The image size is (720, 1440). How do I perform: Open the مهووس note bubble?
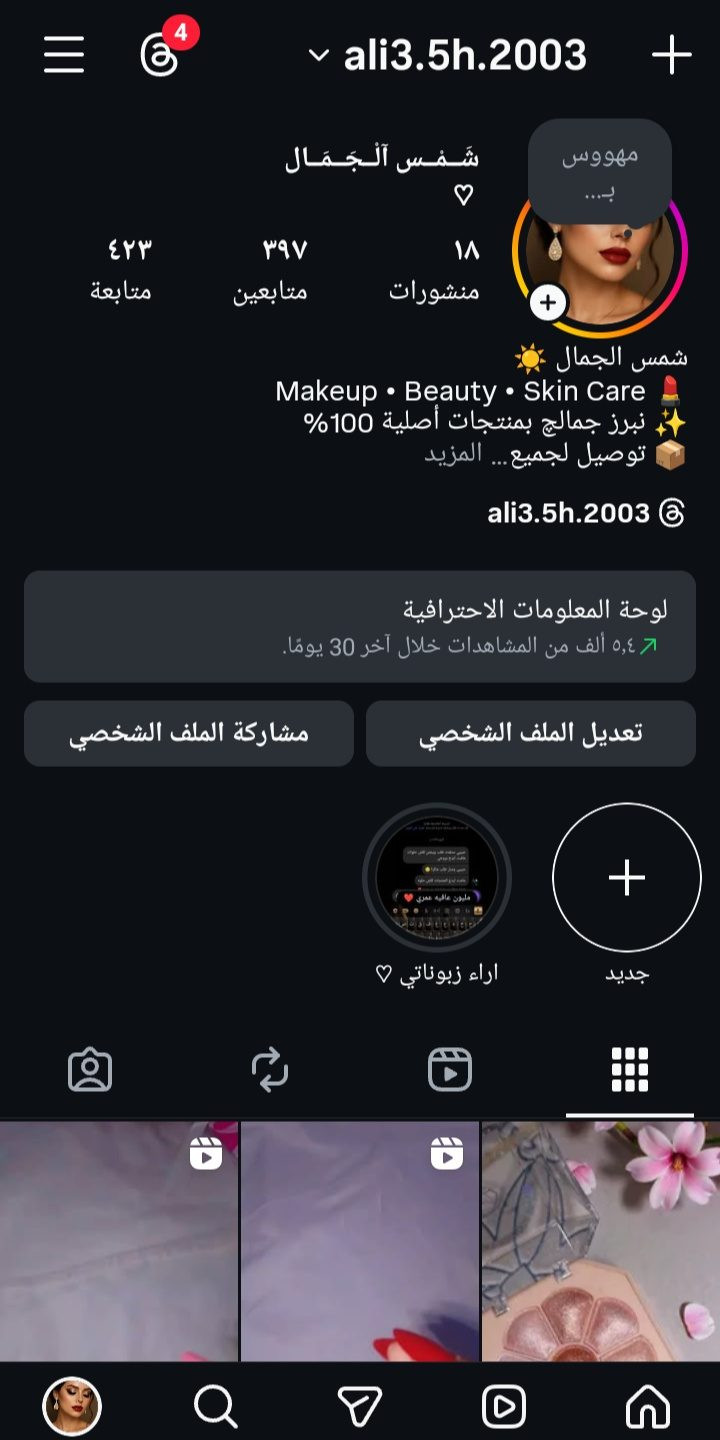[600, 171]
